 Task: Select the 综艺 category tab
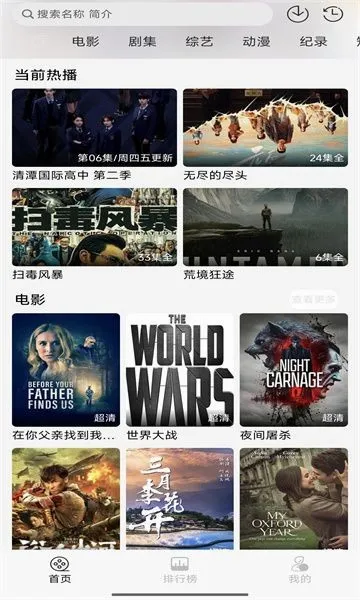click(199, 41)
